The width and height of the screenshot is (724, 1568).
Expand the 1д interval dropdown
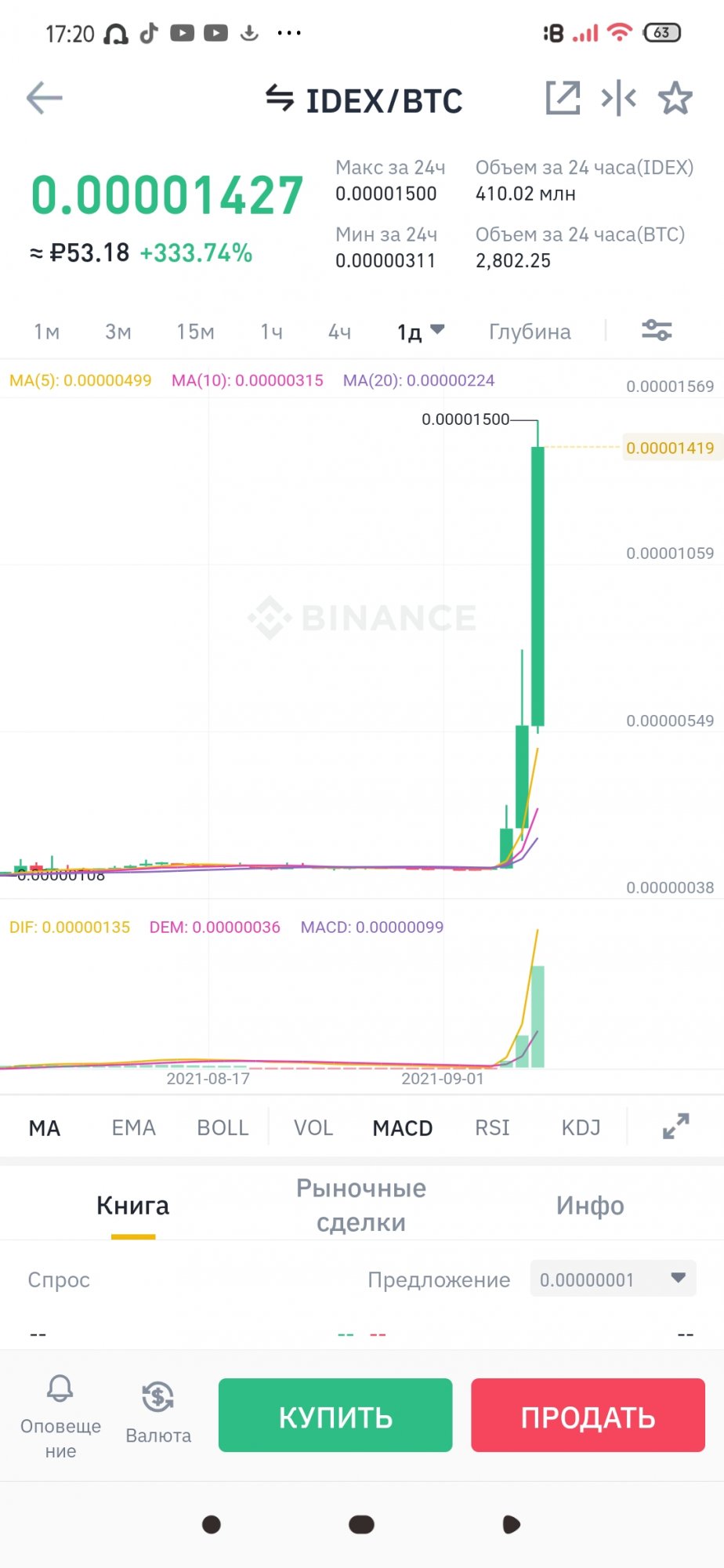tap(421, 332)
